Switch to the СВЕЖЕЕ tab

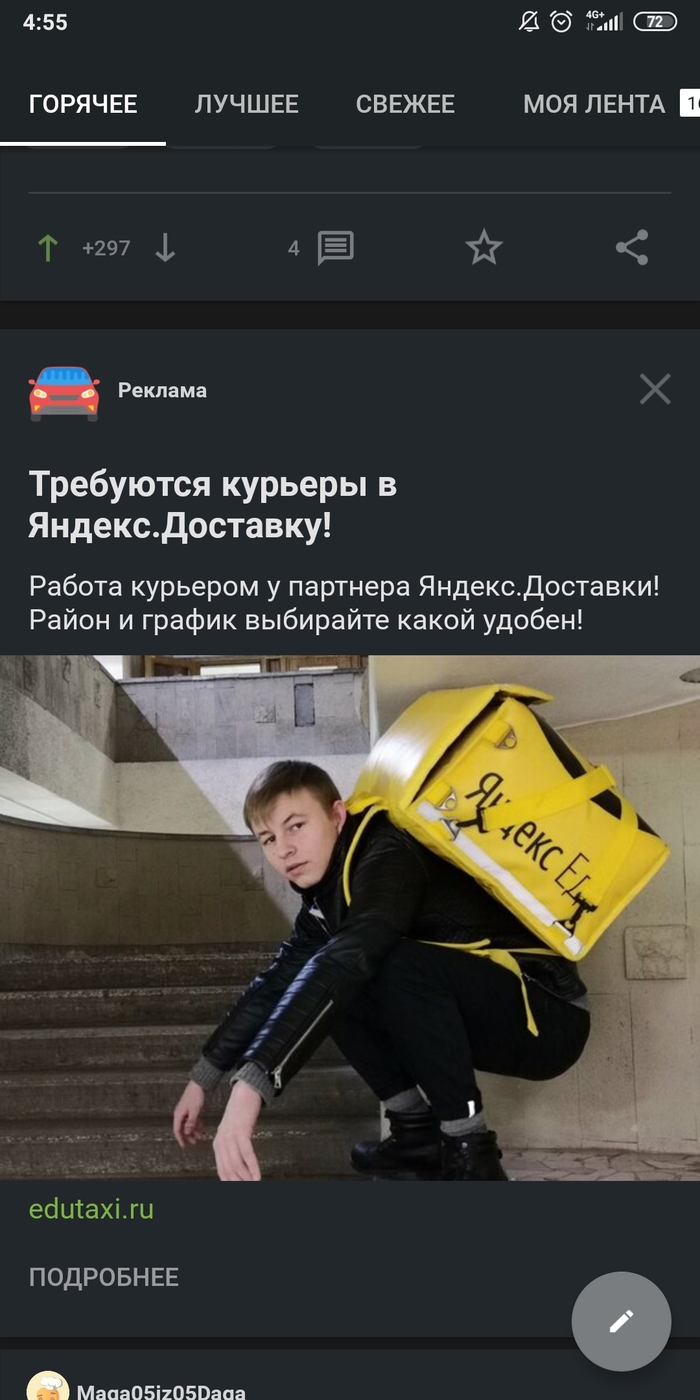(x=405, y=104)
